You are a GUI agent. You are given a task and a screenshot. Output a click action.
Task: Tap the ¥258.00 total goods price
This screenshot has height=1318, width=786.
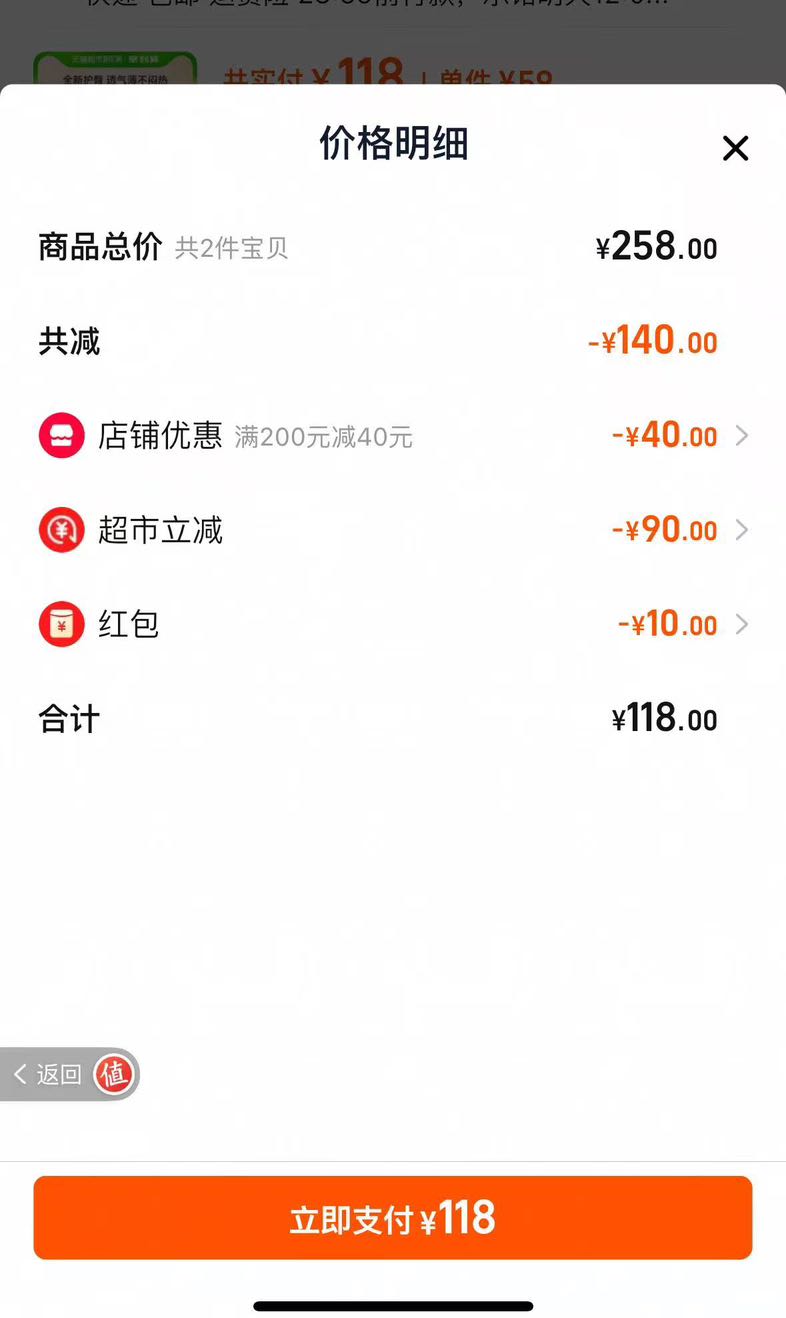click(657, 247)
